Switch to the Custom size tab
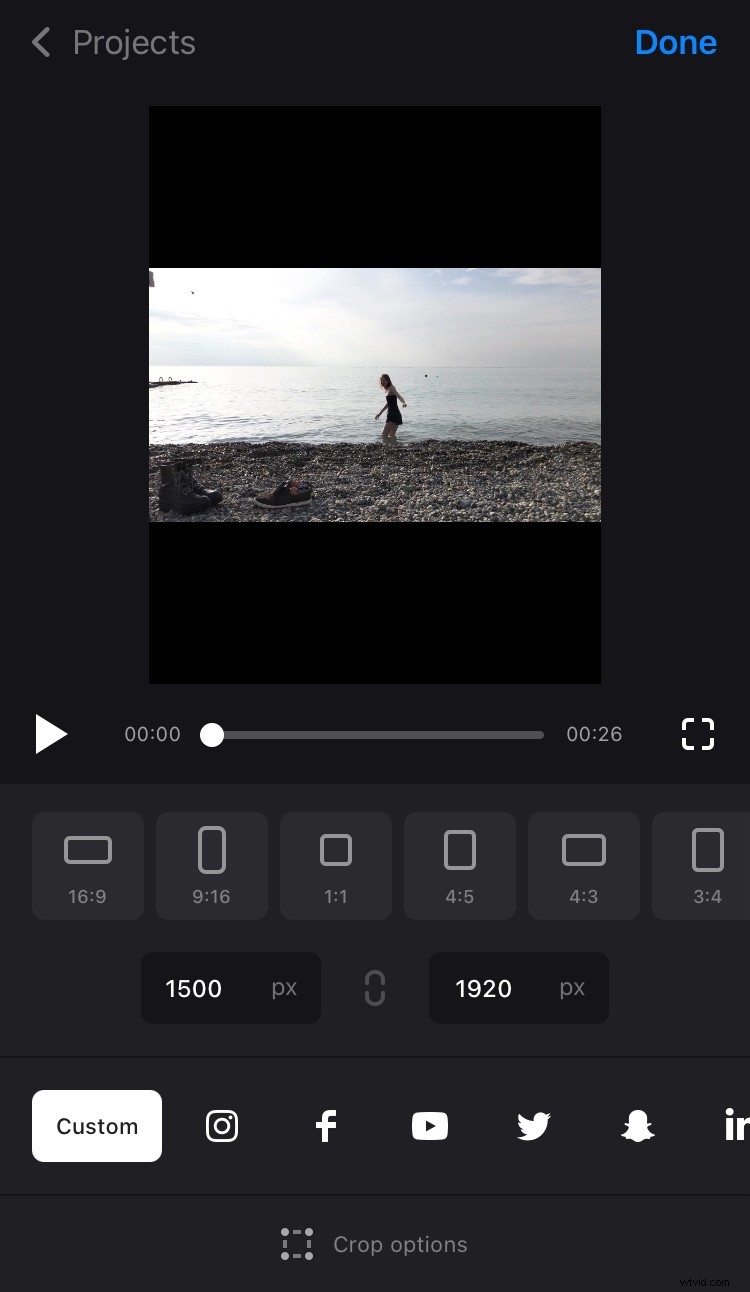The image size is (750, 1292). coord(96,1126)
